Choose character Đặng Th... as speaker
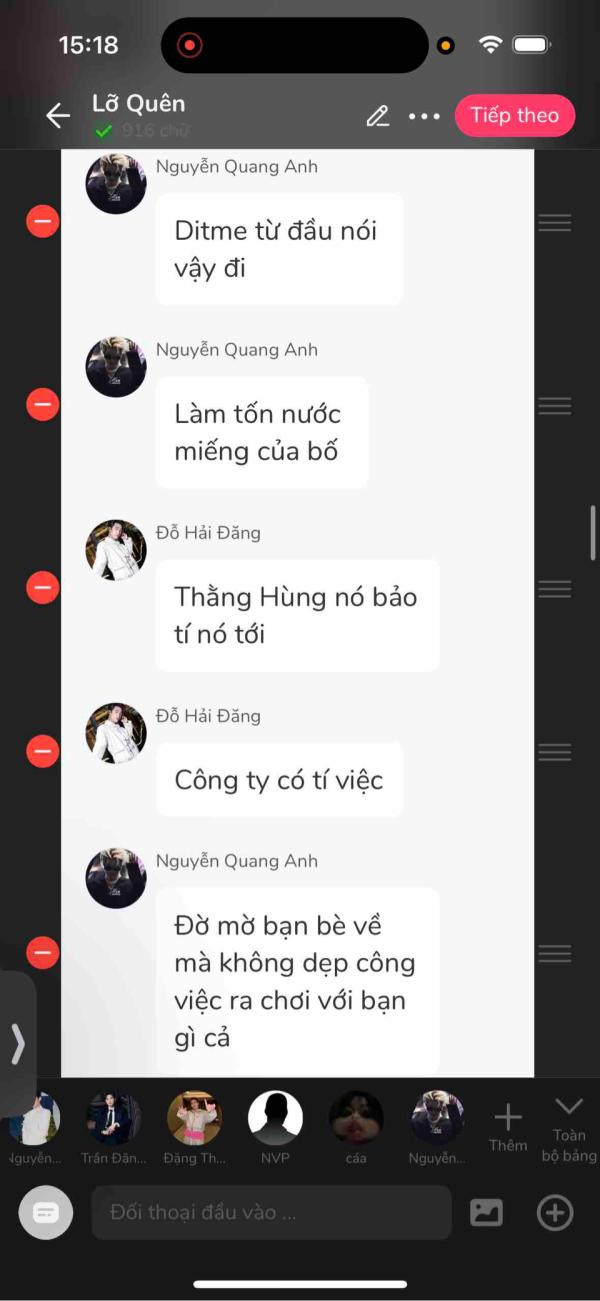Screen dimensions: 600x1301 coord(194,1128)
